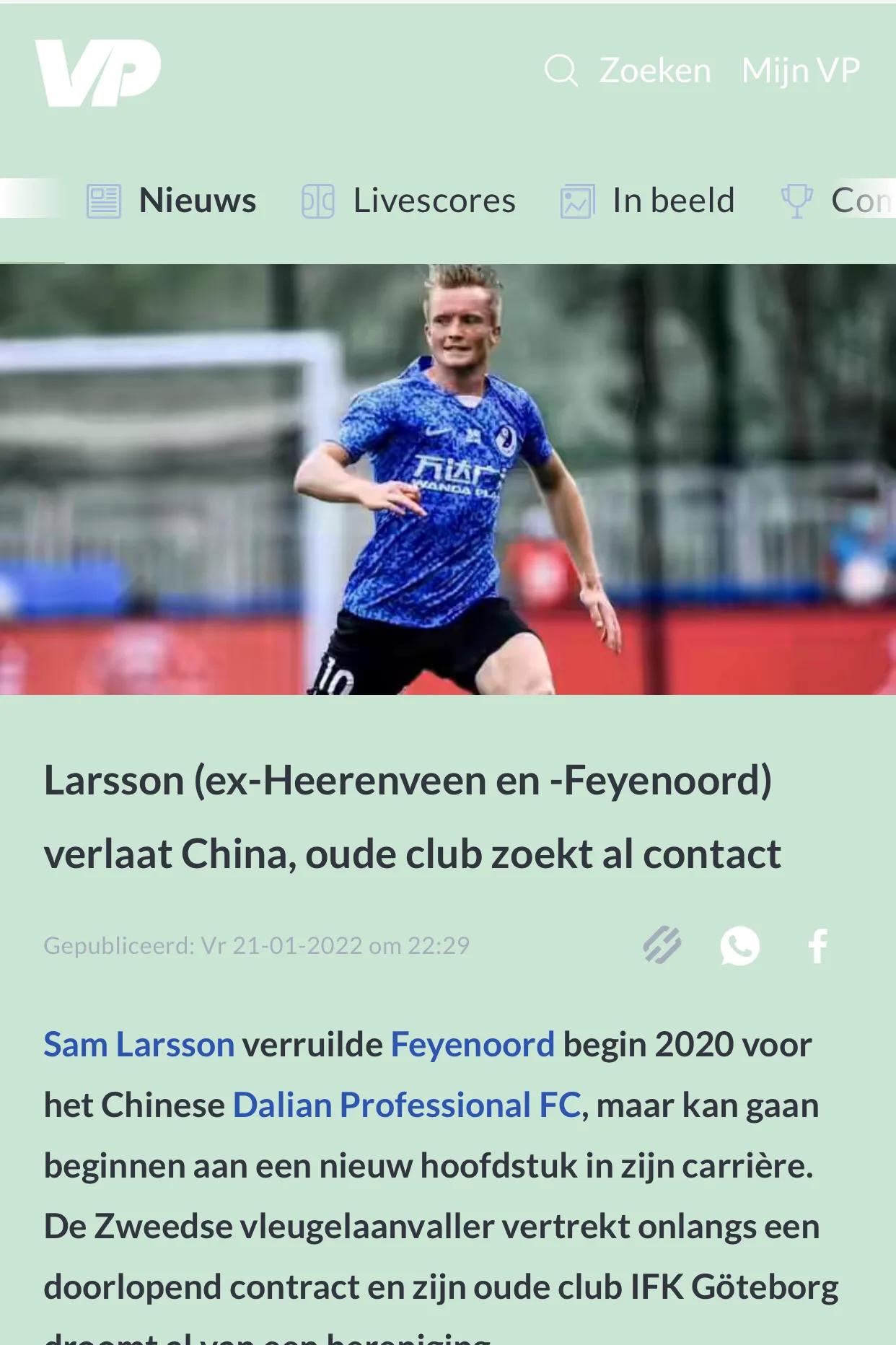The image size is (896, 1345).
Task: Copy the article link with the chain icon
Action: pyautogui.click(x=662, y=945)
